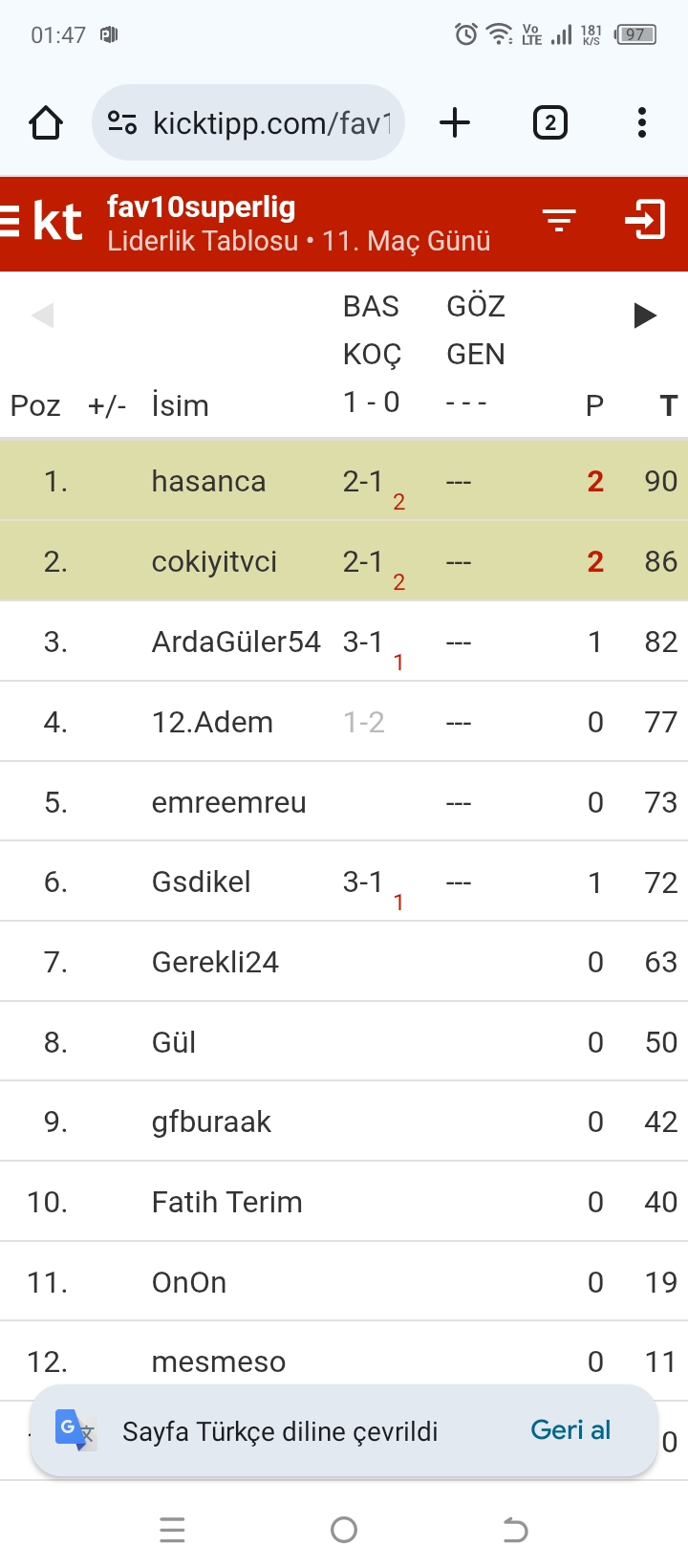Show next matches with the right arrow

tap(645, 316)
